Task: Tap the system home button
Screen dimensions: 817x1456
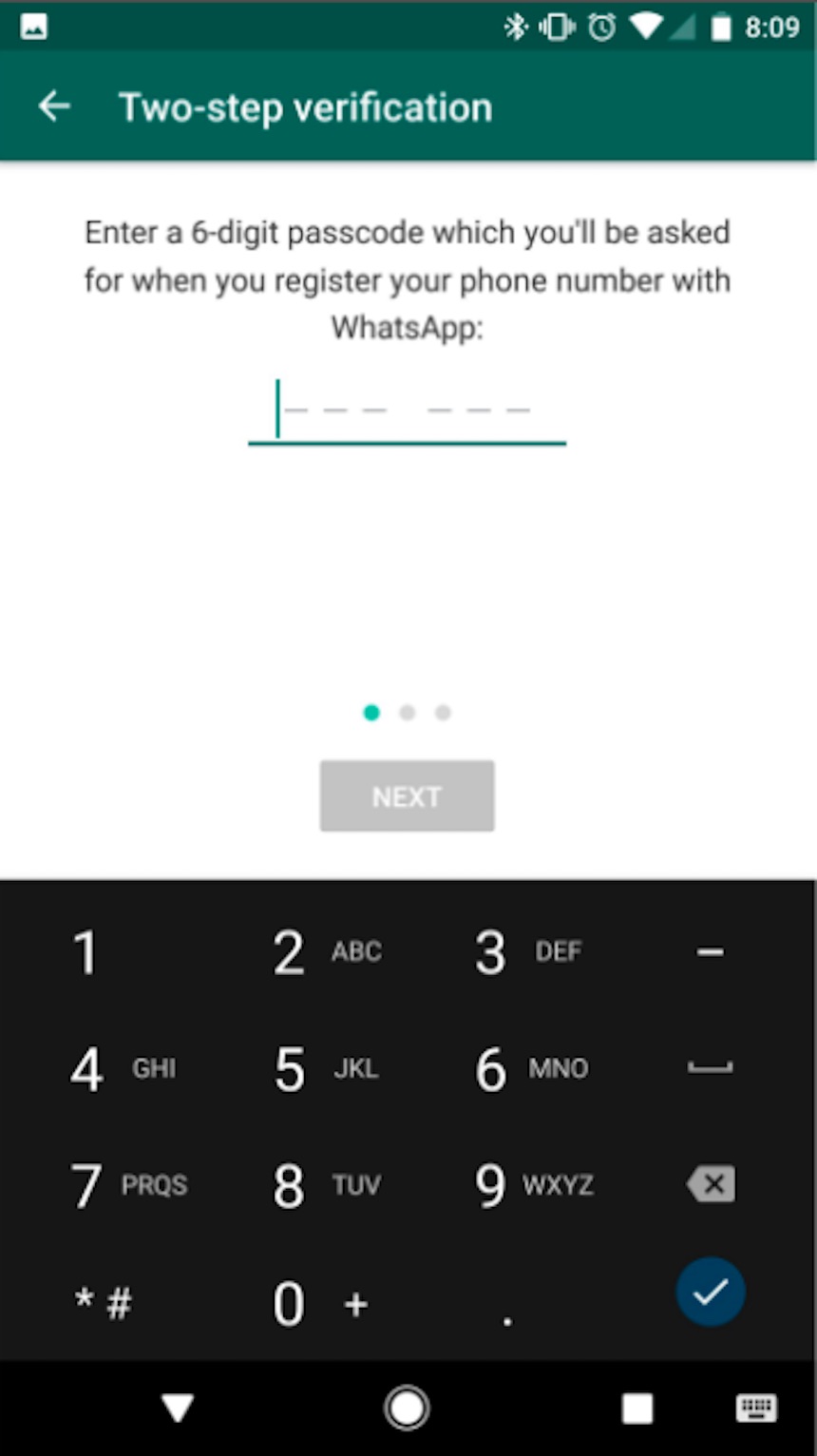Action: pyautogui.click(x=407, y=1408)
